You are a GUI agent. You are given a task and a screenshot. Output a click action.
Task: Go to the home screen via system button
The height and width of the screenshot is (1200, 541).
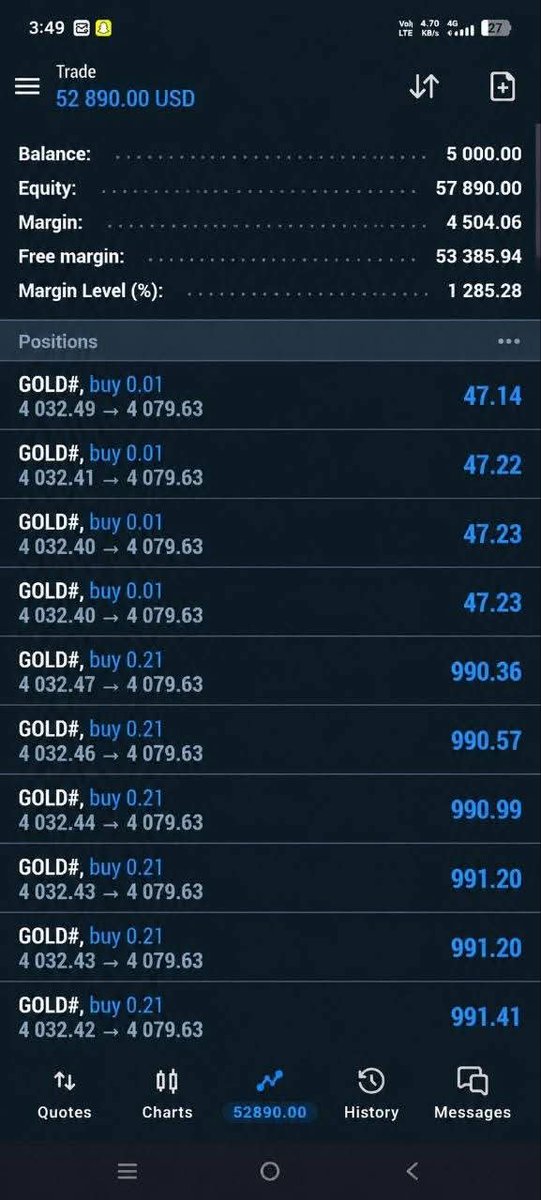click(269, 1171)
